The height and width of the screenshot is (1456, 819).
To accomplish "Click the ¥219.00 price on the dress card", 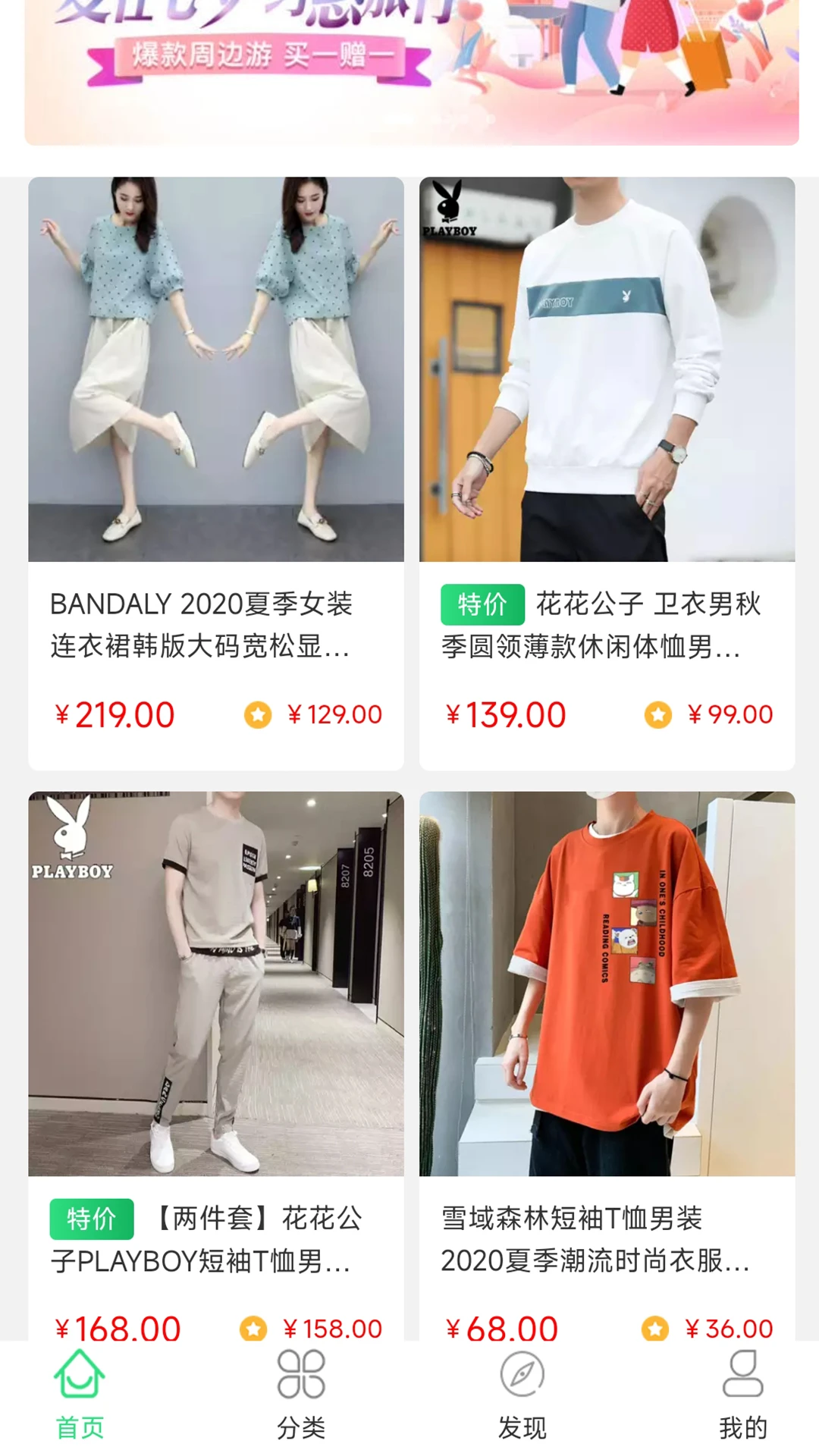I will [x=115, y=714].
